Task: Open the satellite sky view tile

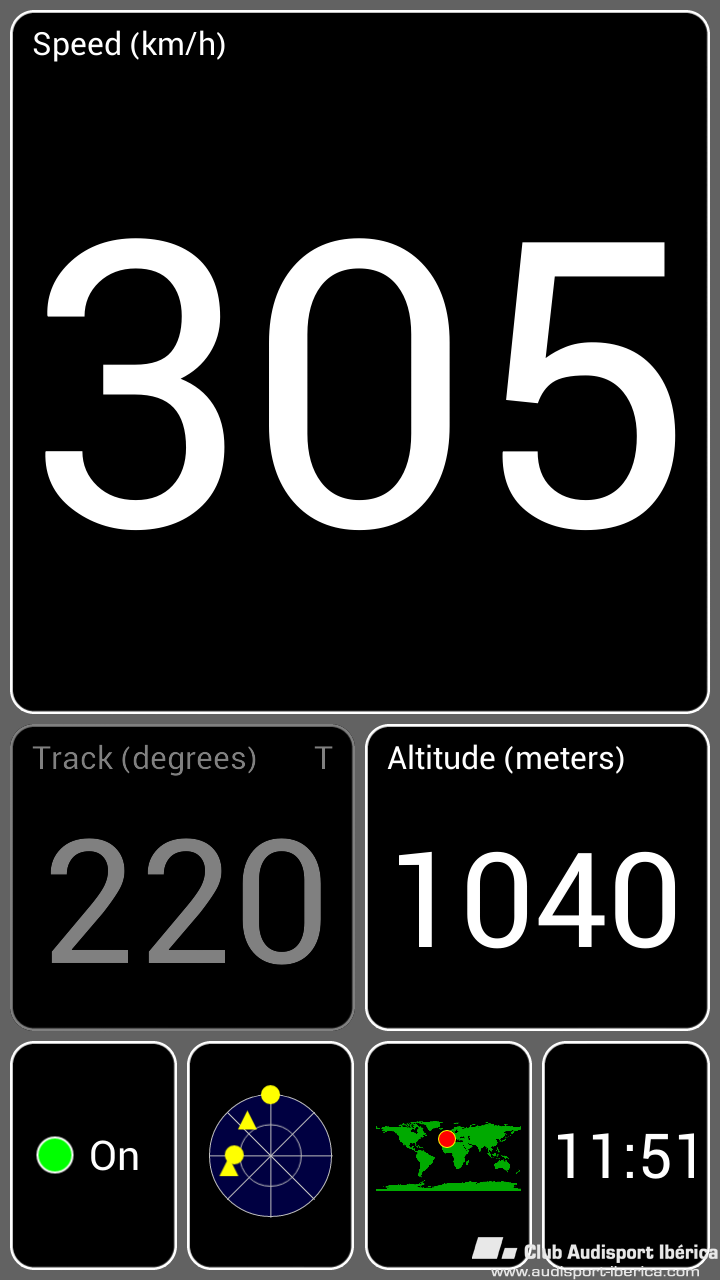Action: coord(270,1155)
